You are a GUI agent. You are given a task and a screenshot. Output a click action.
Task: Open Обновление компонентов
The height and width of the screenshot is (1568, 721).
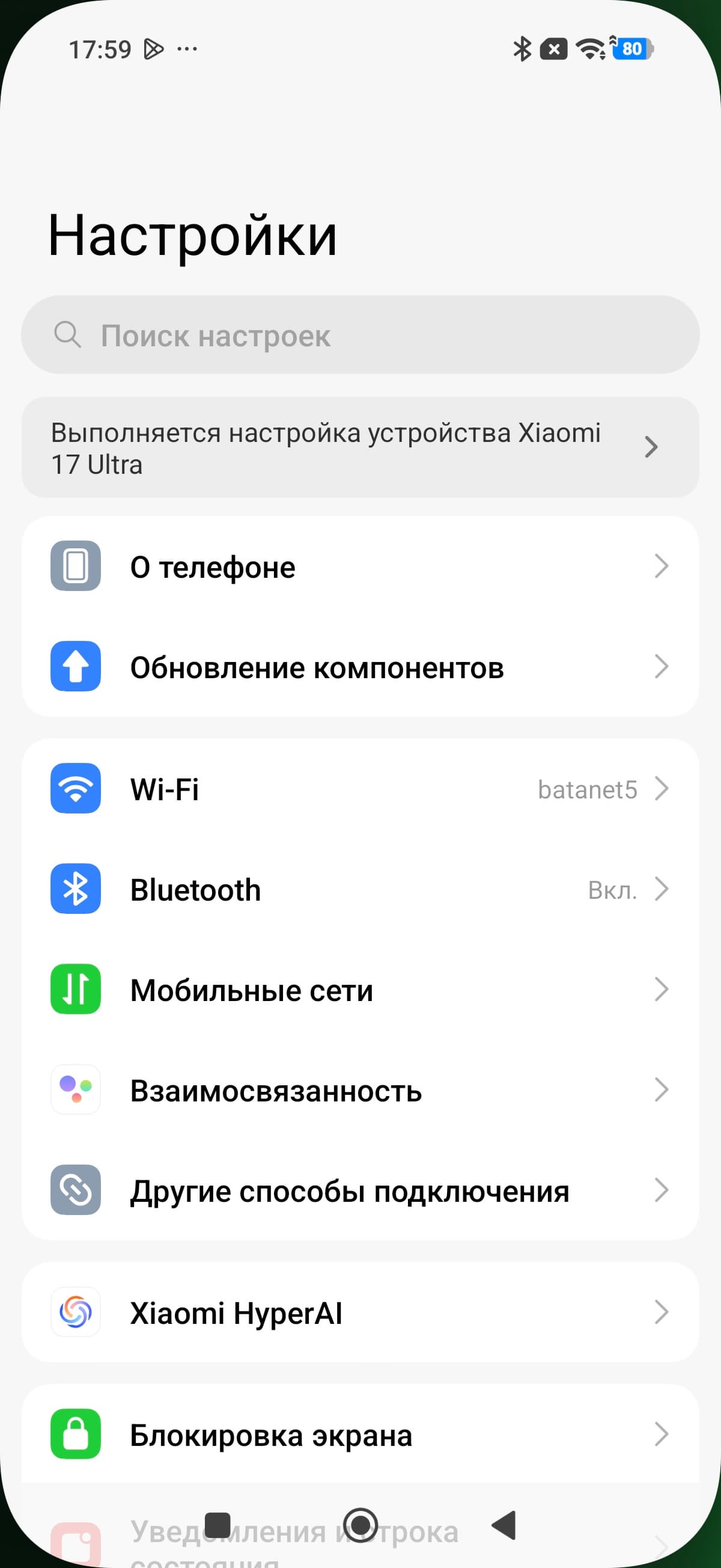[x=359, y=667]
